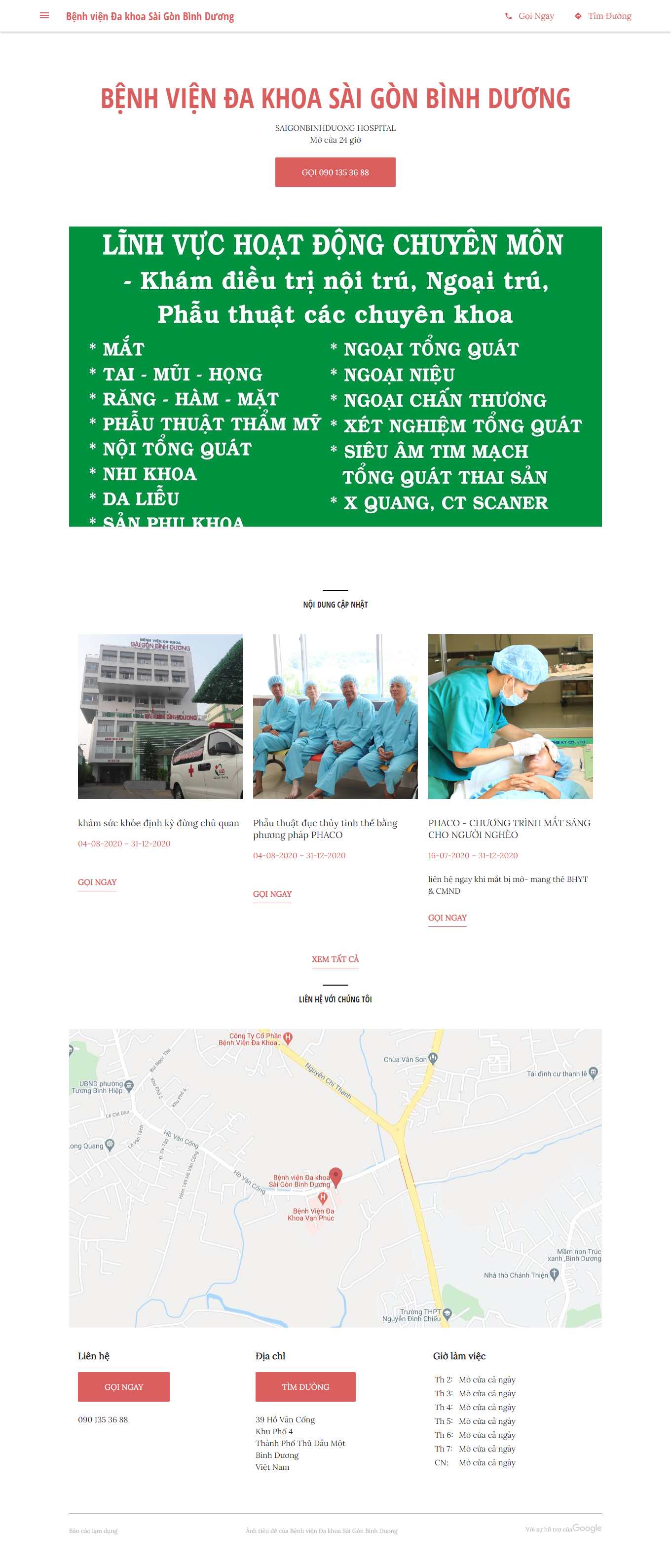
Task: Open the hamburger navigation menu
Action: click(x=44, y=16)
